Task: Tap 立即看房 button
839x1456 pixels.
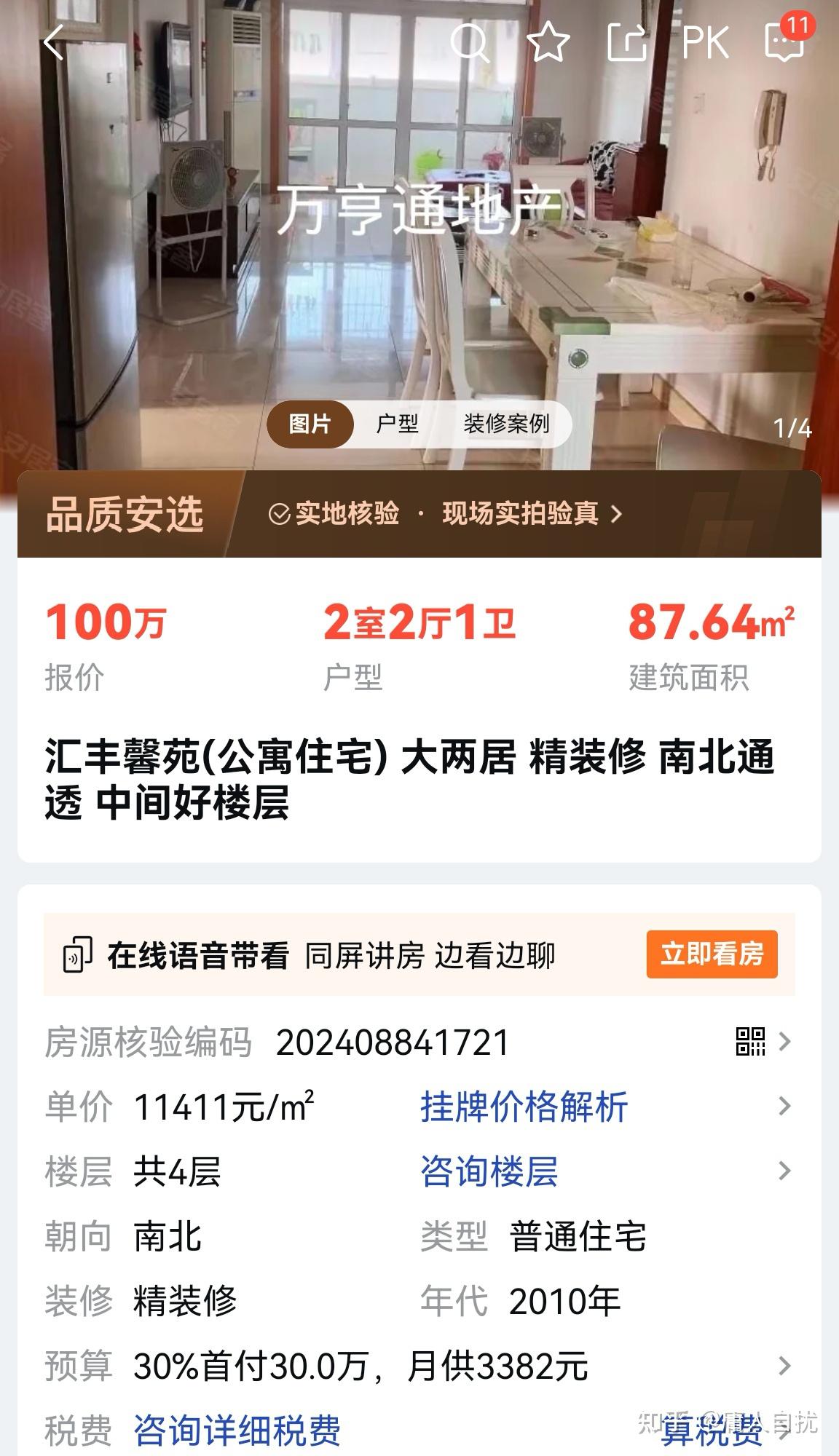Action: click(712, 954)
